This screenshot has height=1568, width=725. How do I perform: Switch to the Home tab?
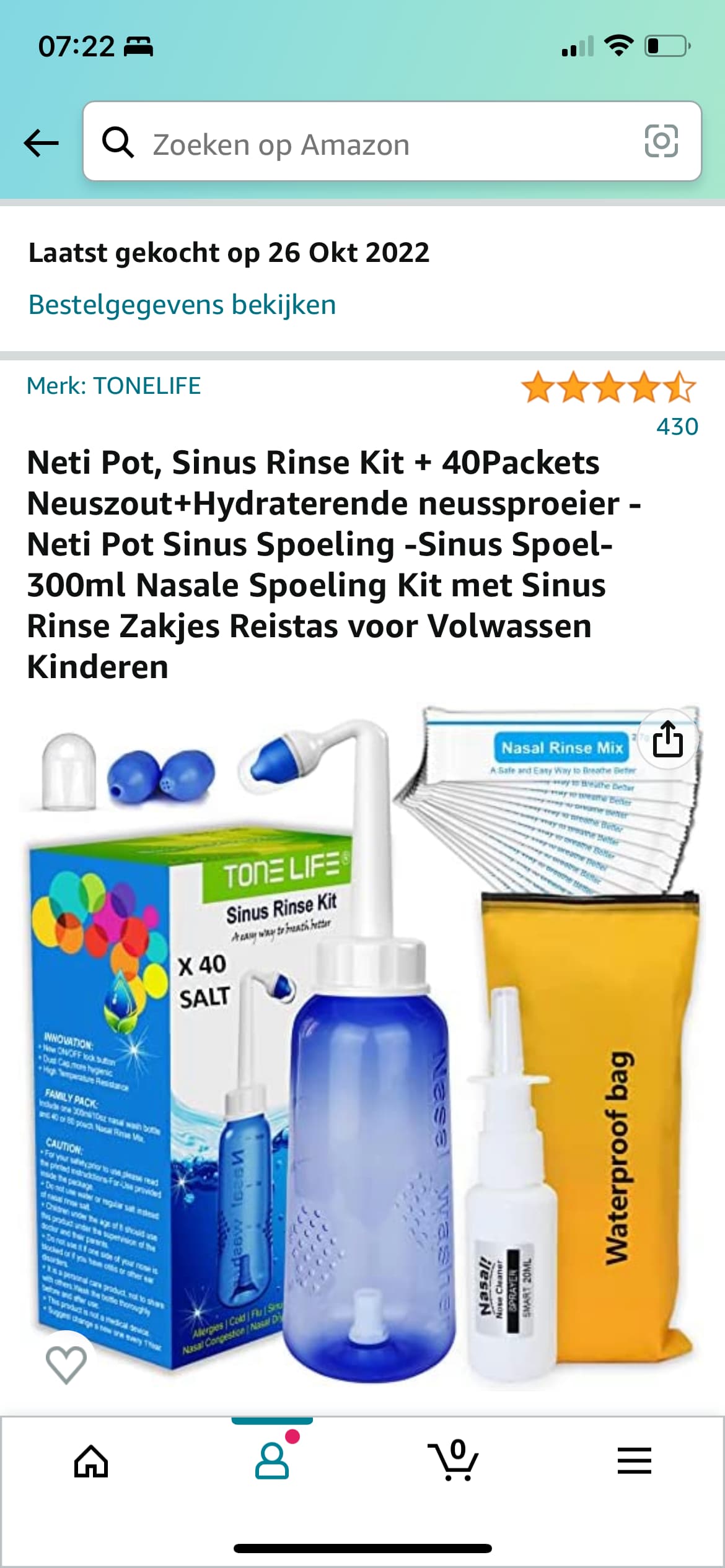91,1461
